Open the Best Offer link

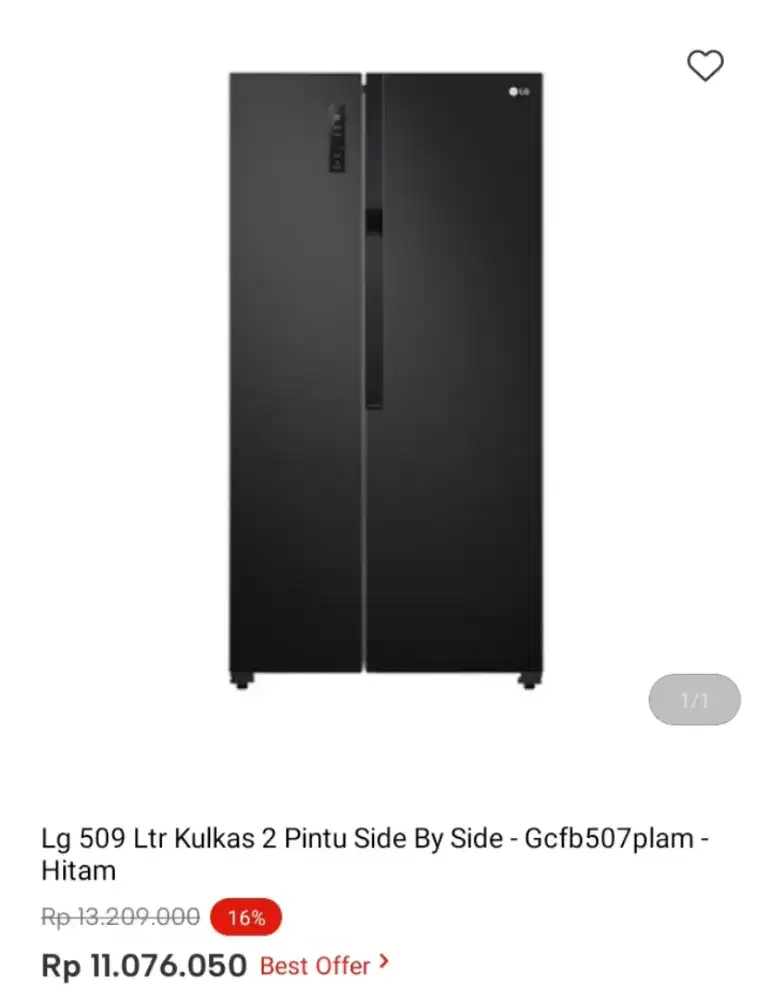point(324,965)
